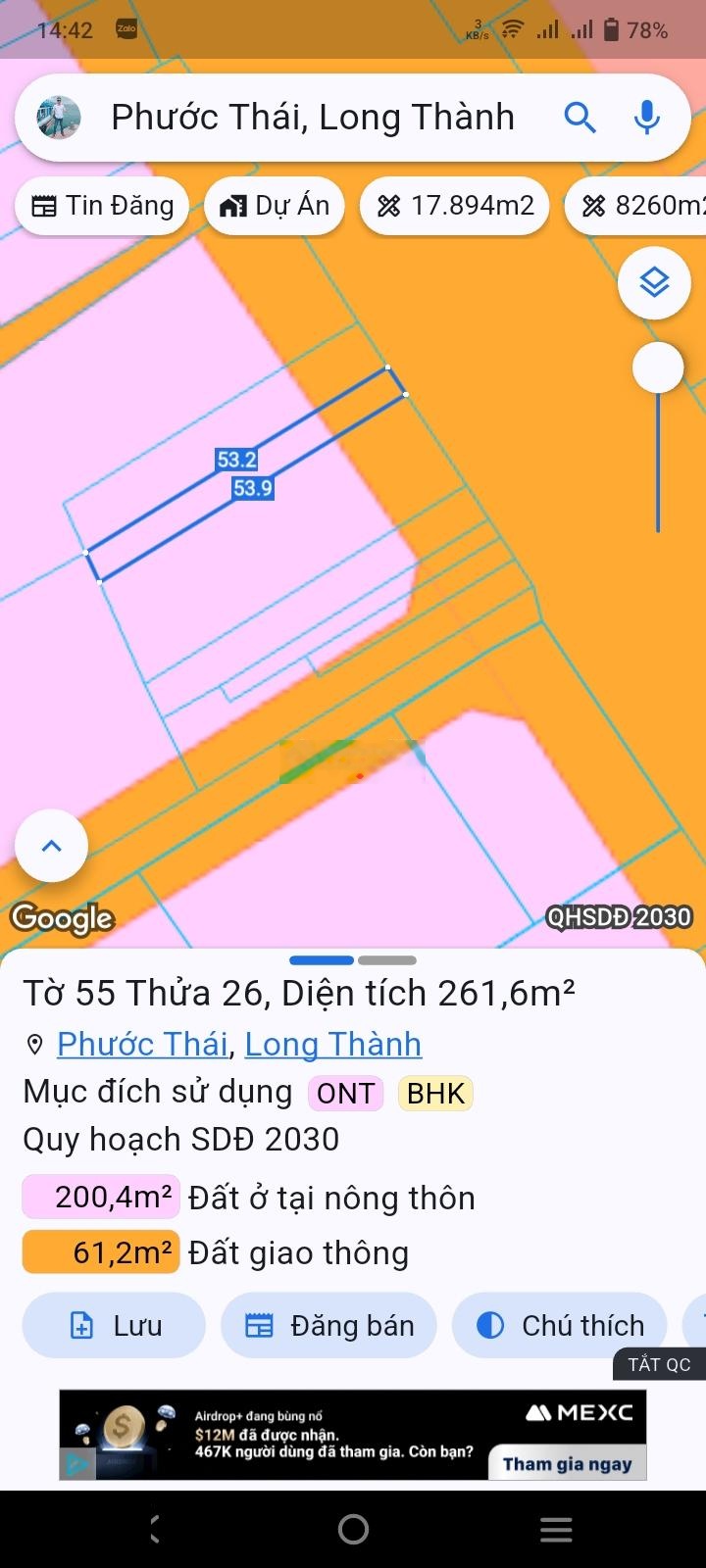Tap the Google logo on the map
The height and width of the screenshot is (1568, 706).
point(62,919)
